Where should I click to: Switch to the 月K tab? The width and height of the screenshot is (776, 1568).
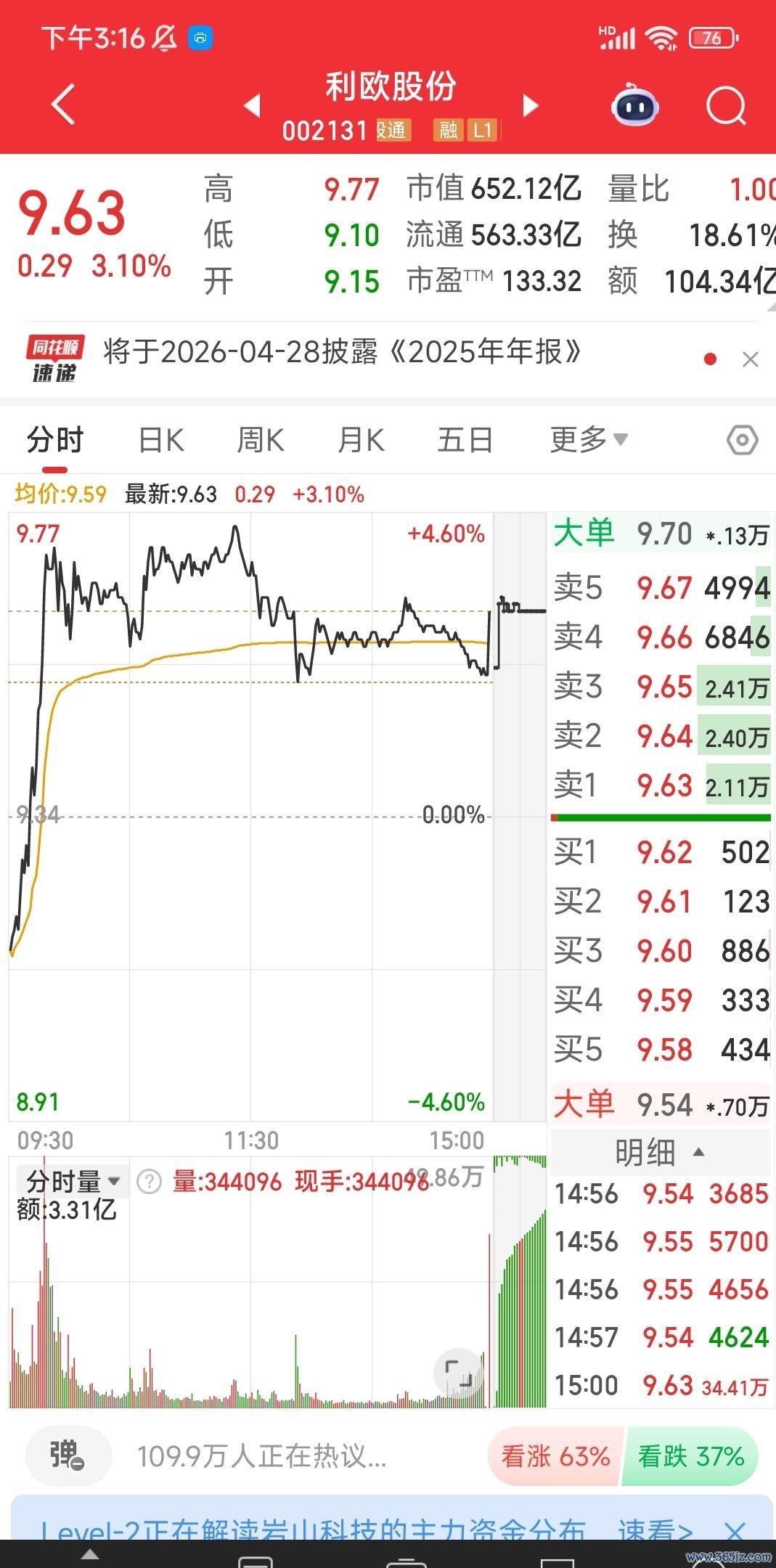361,441
